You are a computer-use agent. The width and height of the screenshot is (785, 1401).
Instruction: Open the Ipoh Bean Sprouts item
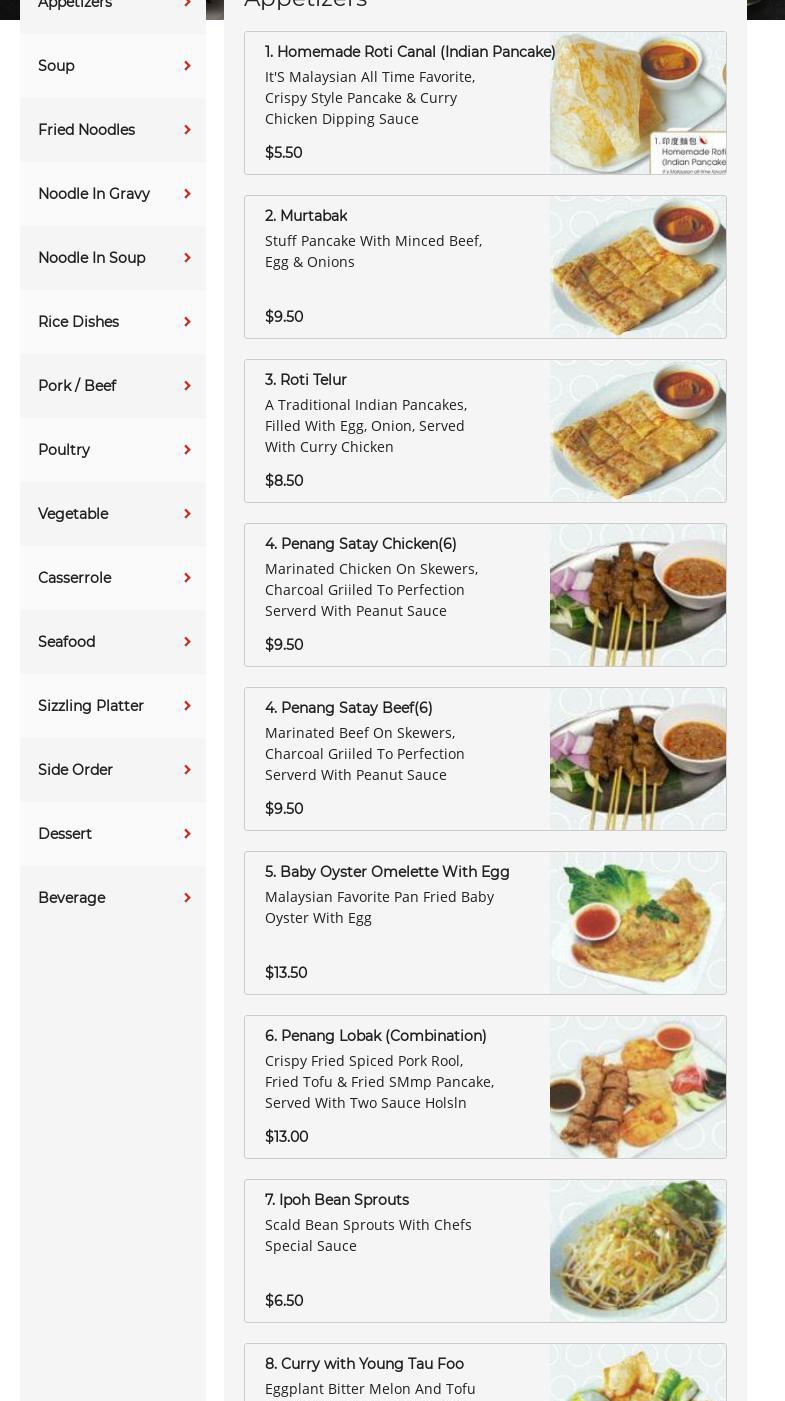pos(485,1251)
